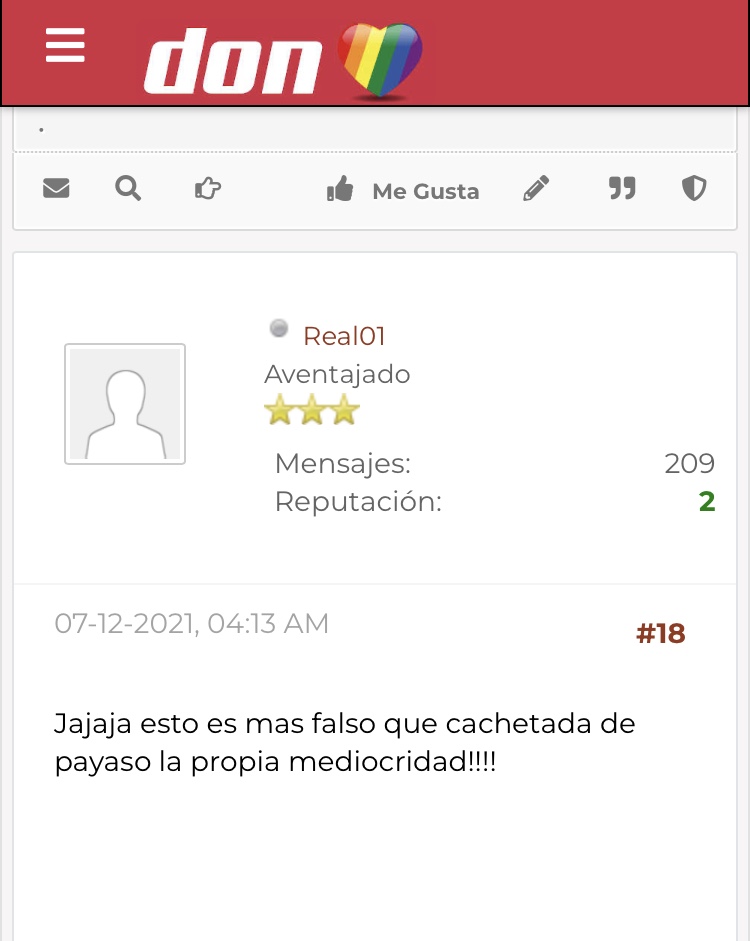Send a private message via envelope icon
This screenshot has width=750, height=941.
pyautogui.click(x=56, y=188)
